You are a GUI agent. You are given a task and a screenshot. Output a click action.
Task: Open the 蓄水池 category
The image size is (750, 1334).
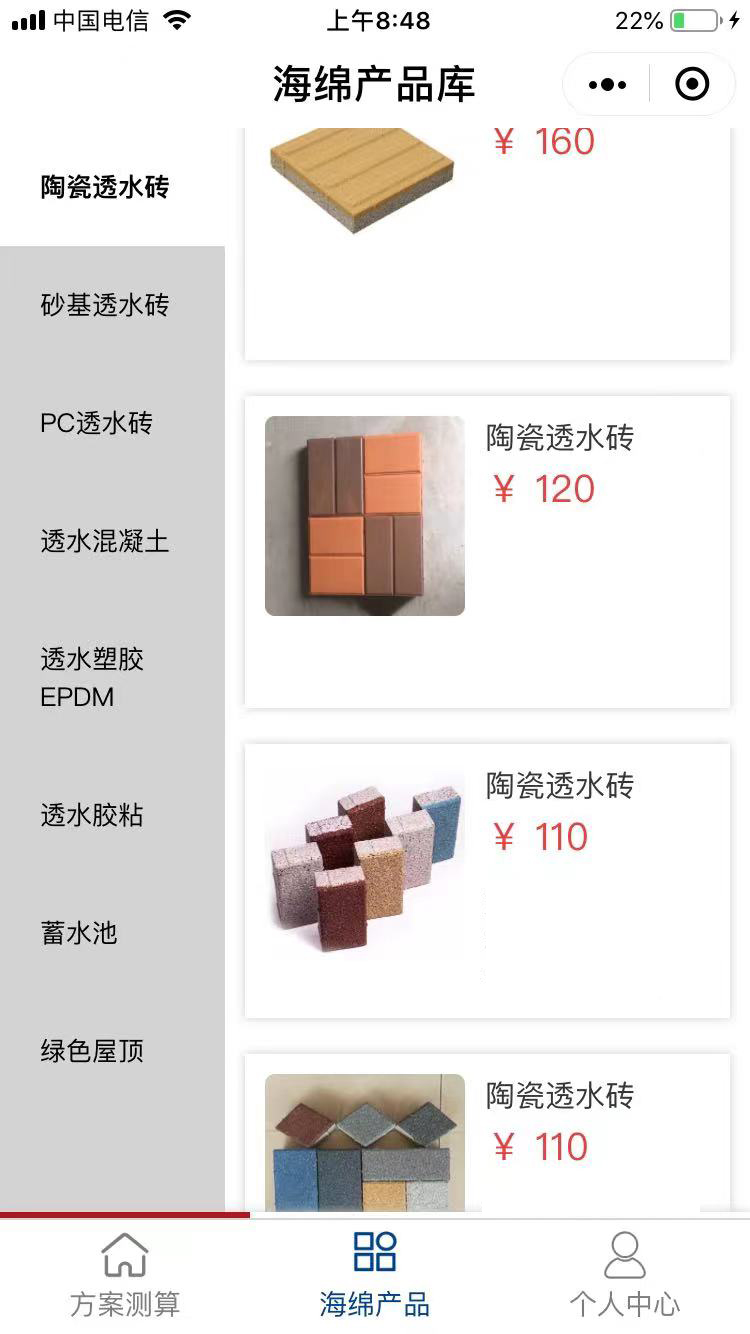click(x=79, y=933)
